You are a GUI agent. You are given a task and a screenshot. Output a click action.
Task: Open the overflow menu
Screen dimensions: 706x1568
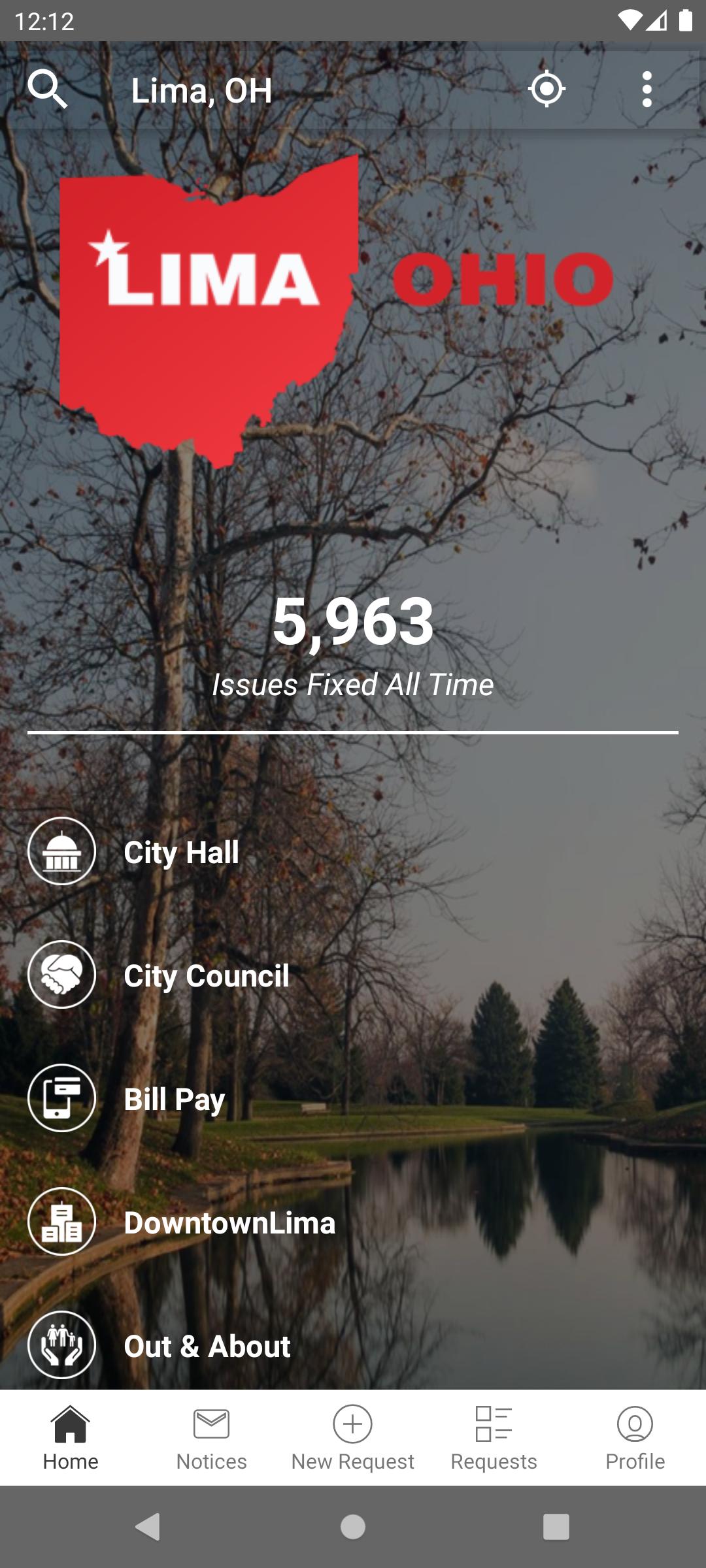click(647, 90)
